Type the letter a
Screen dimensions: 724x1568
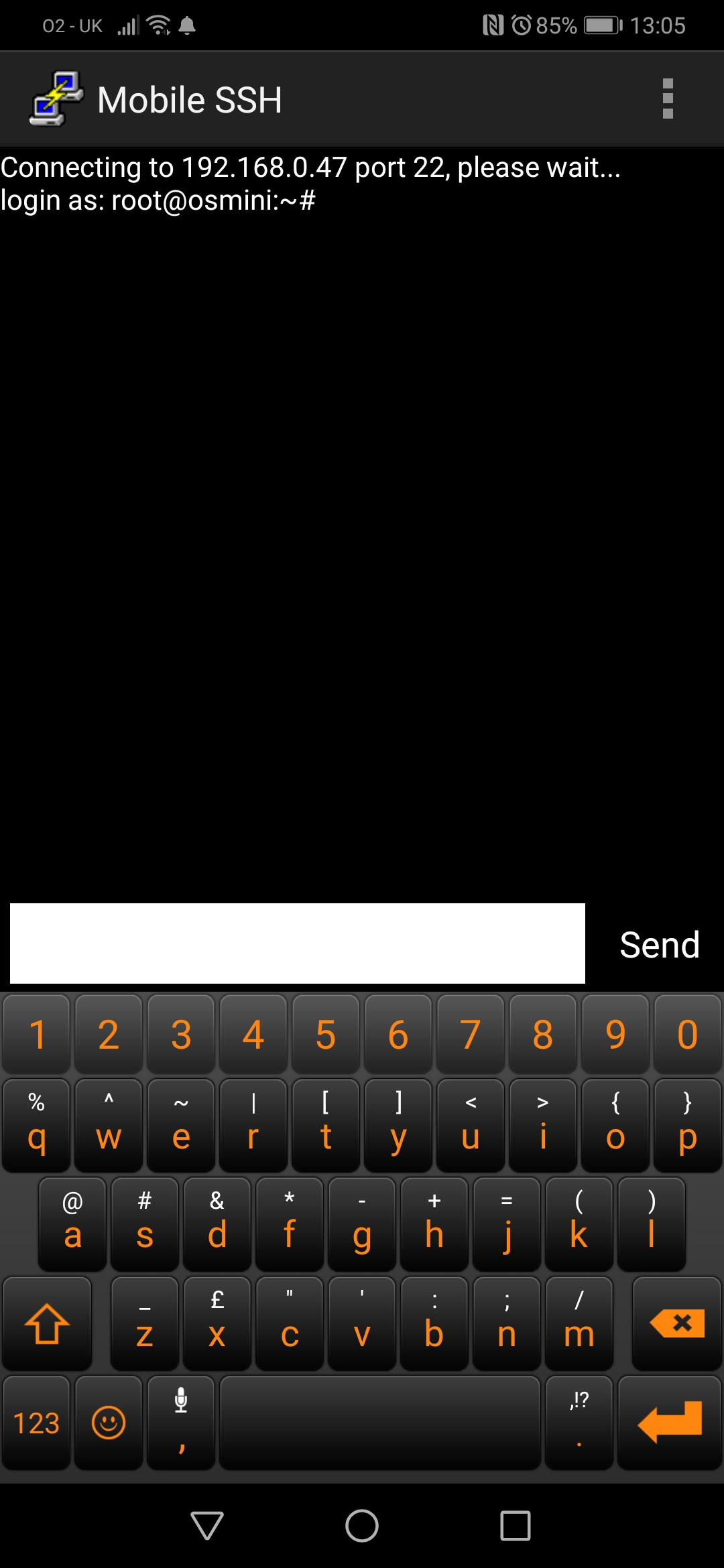(72, 1224)
